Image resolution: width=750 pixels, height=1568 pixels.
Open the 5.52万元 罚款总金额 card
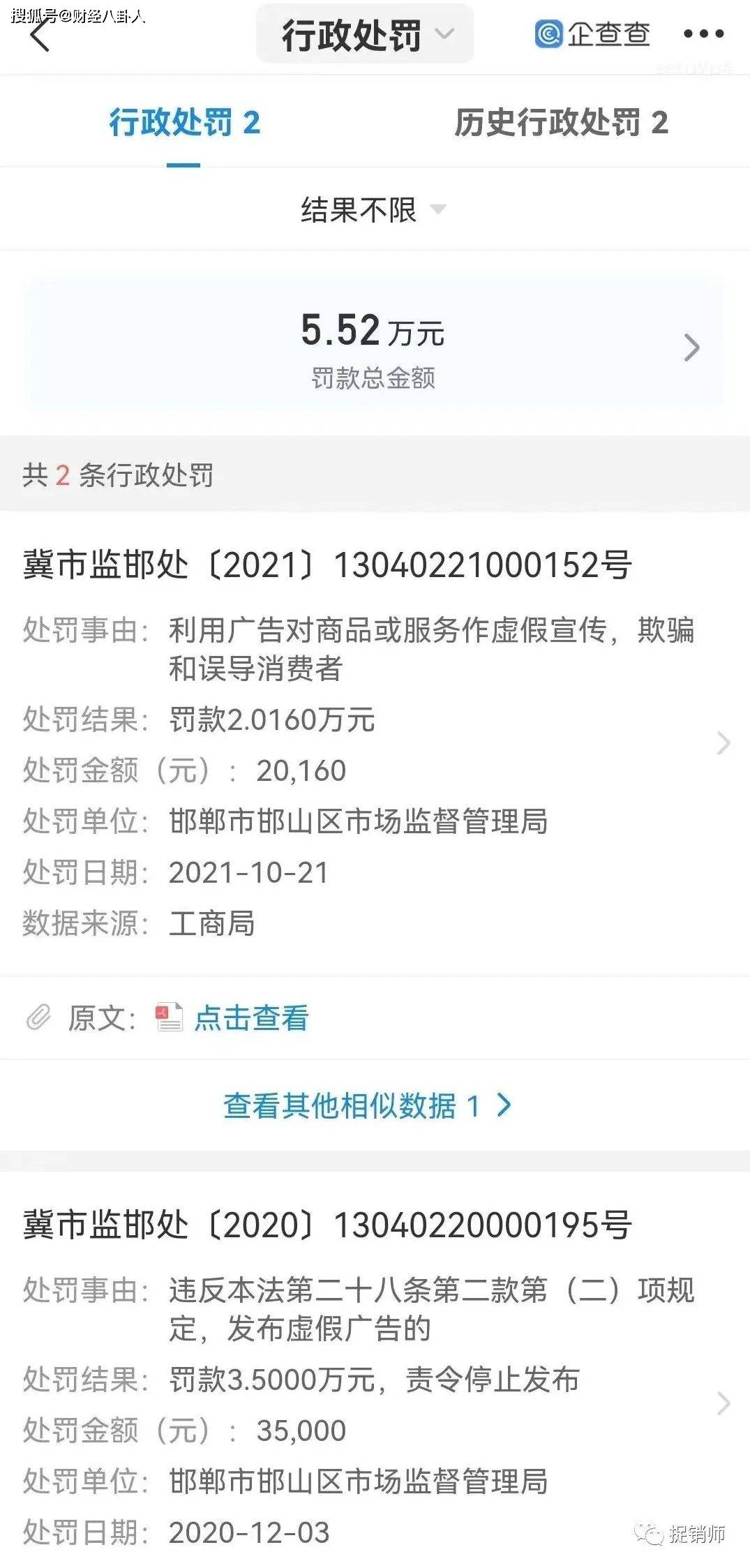pyautogui.click(x=374, y=346)
